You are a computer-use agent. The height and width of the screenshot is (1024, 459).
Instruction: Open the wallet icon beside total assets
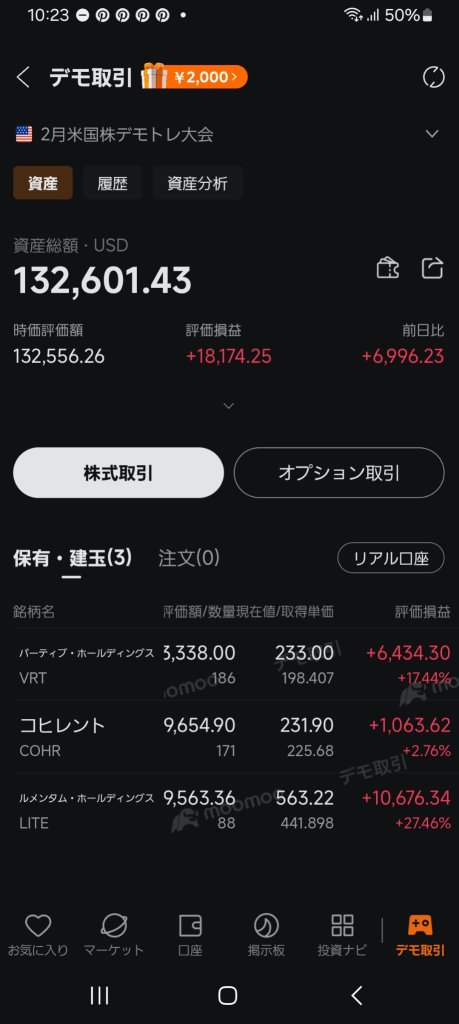(x=388, y=268)
